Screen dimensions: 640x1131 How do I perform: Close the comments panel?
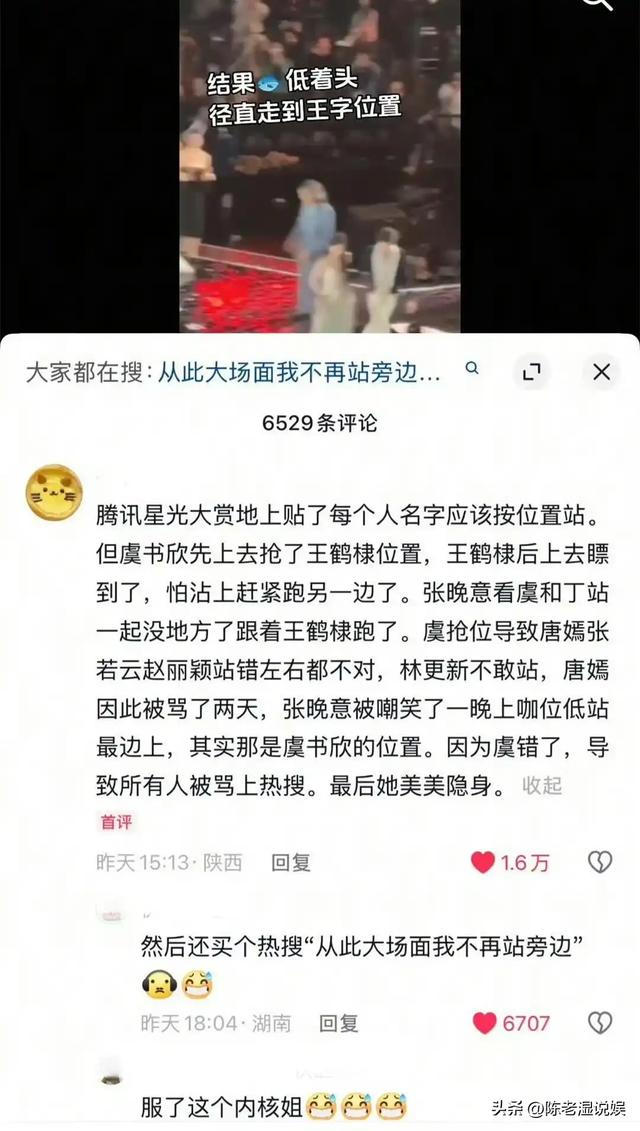pos(601,372)
